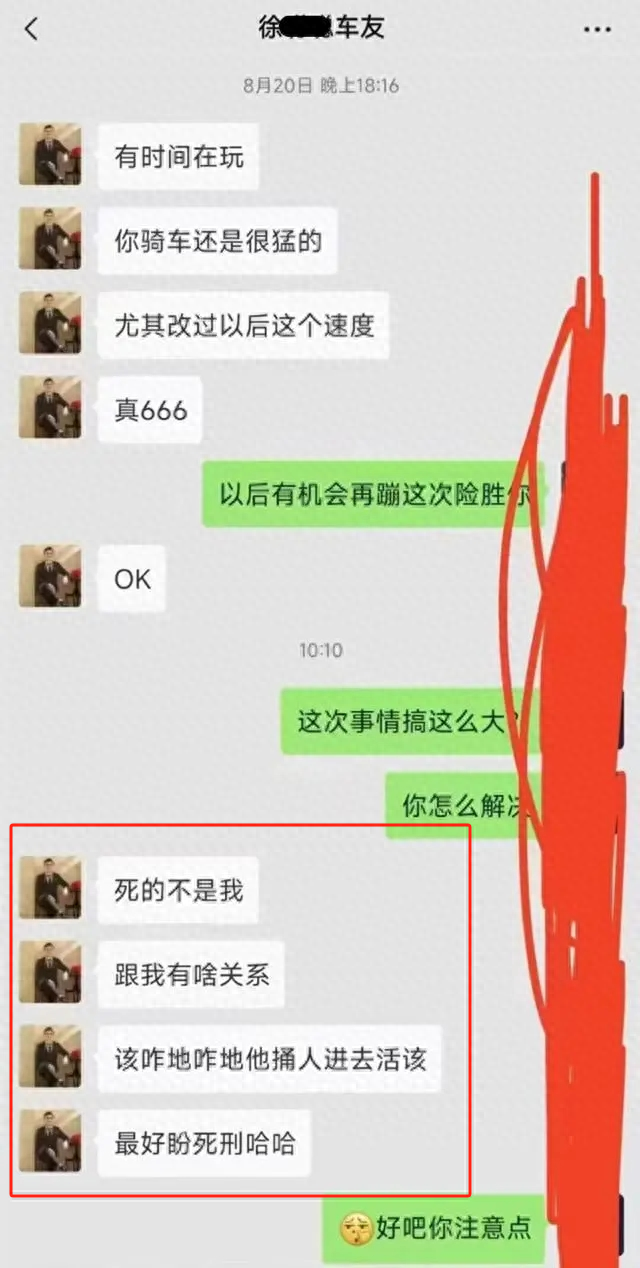Open sender's avatar beside "有时间在玩"
640x1268 pixels.
coord(50,154)
